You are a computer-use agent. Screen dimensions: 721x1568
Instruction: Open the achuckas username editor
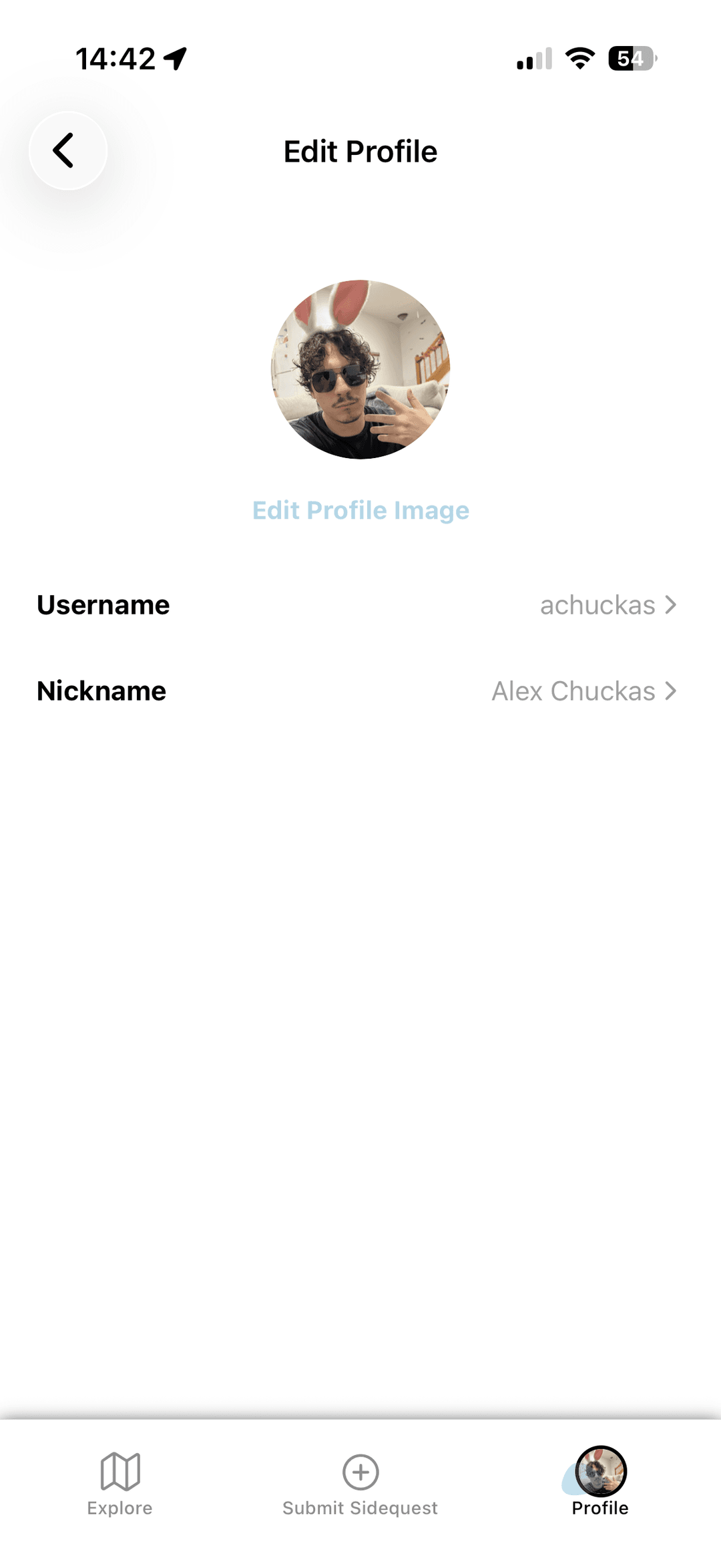(x=596, y=605)
